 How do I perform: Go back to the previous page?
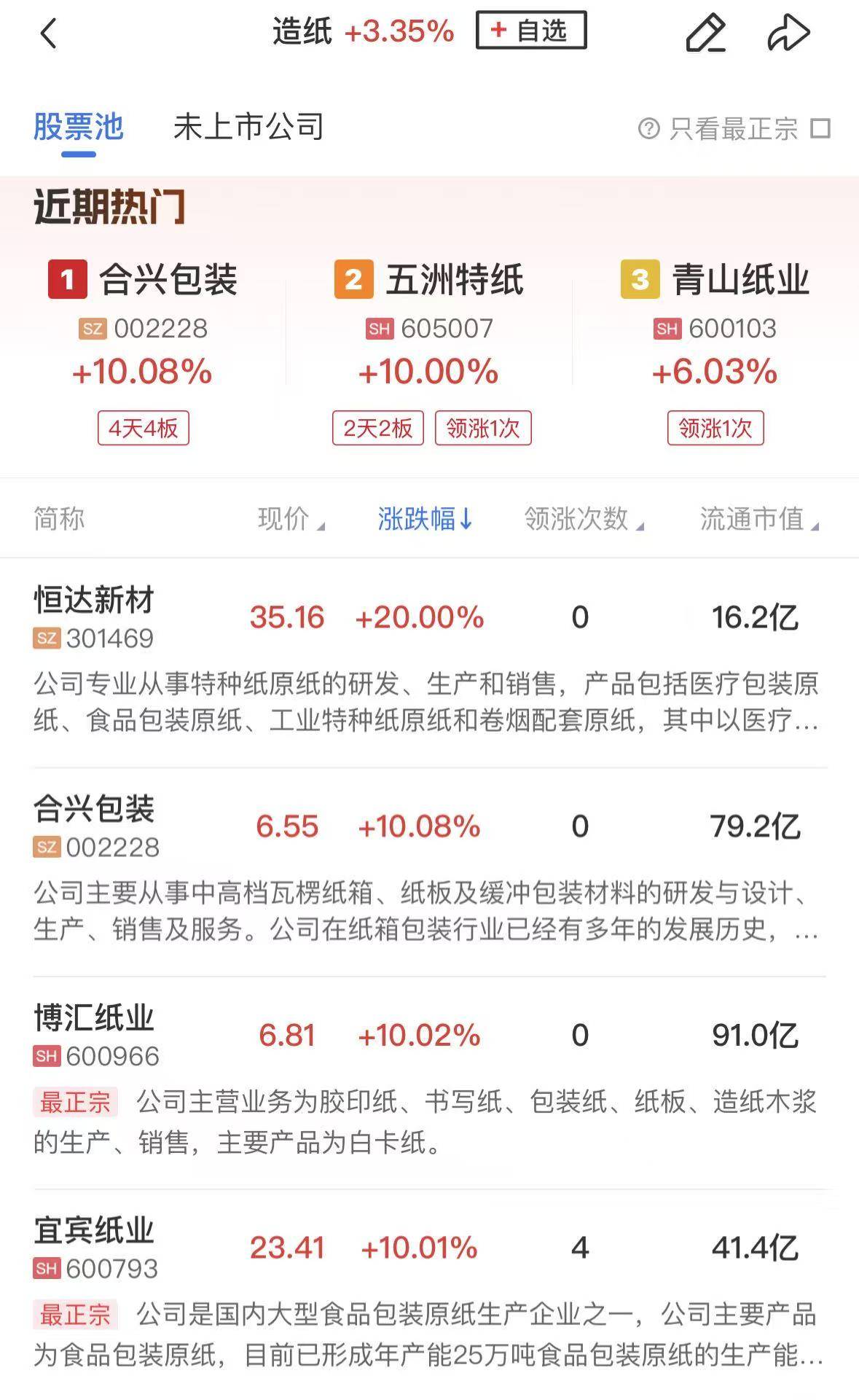point(48,34)
